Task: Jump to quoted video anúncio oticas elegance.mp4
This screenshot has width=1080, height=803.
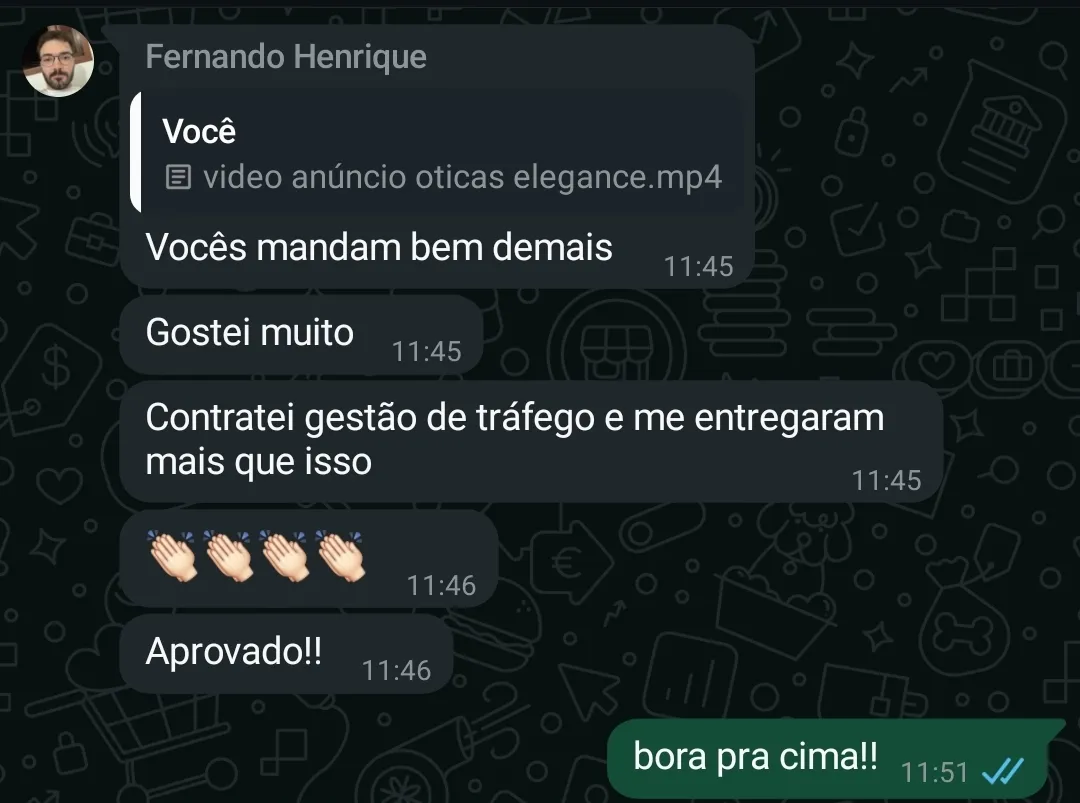Action: (x=440, y=155)
